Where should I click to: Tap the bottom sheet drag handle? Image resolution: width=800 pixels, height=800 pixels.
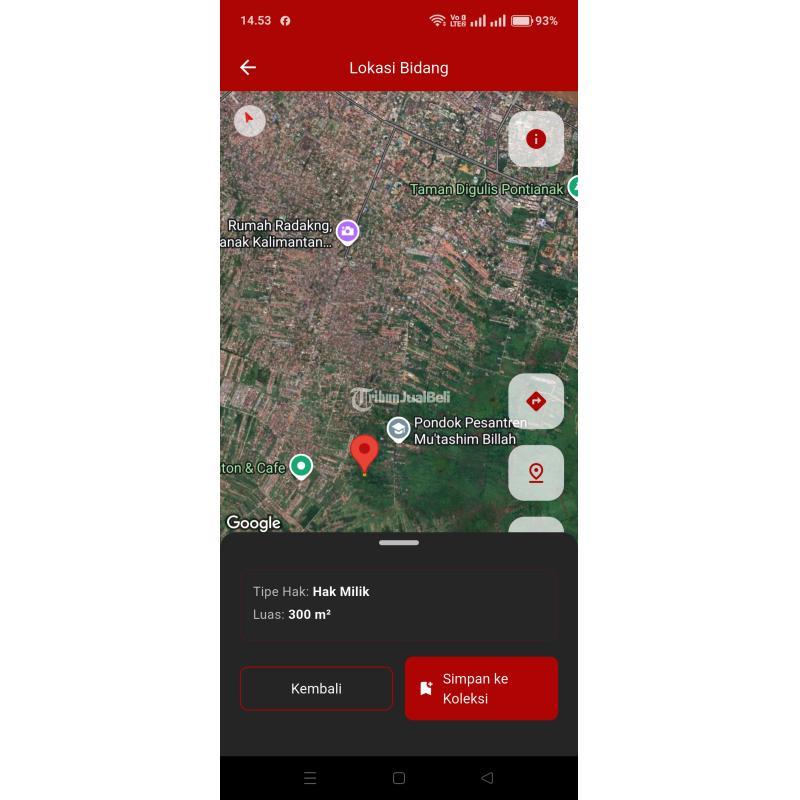pyautogui.click(x=399, y=542)
